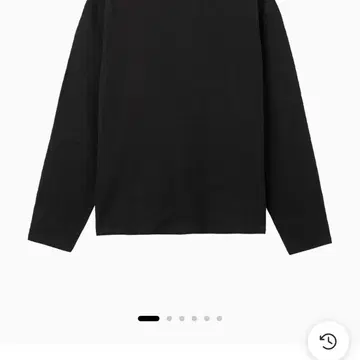Jump to the second image indicator dot
The width and height of the screenshot is (360, 360).
(169, 319)
